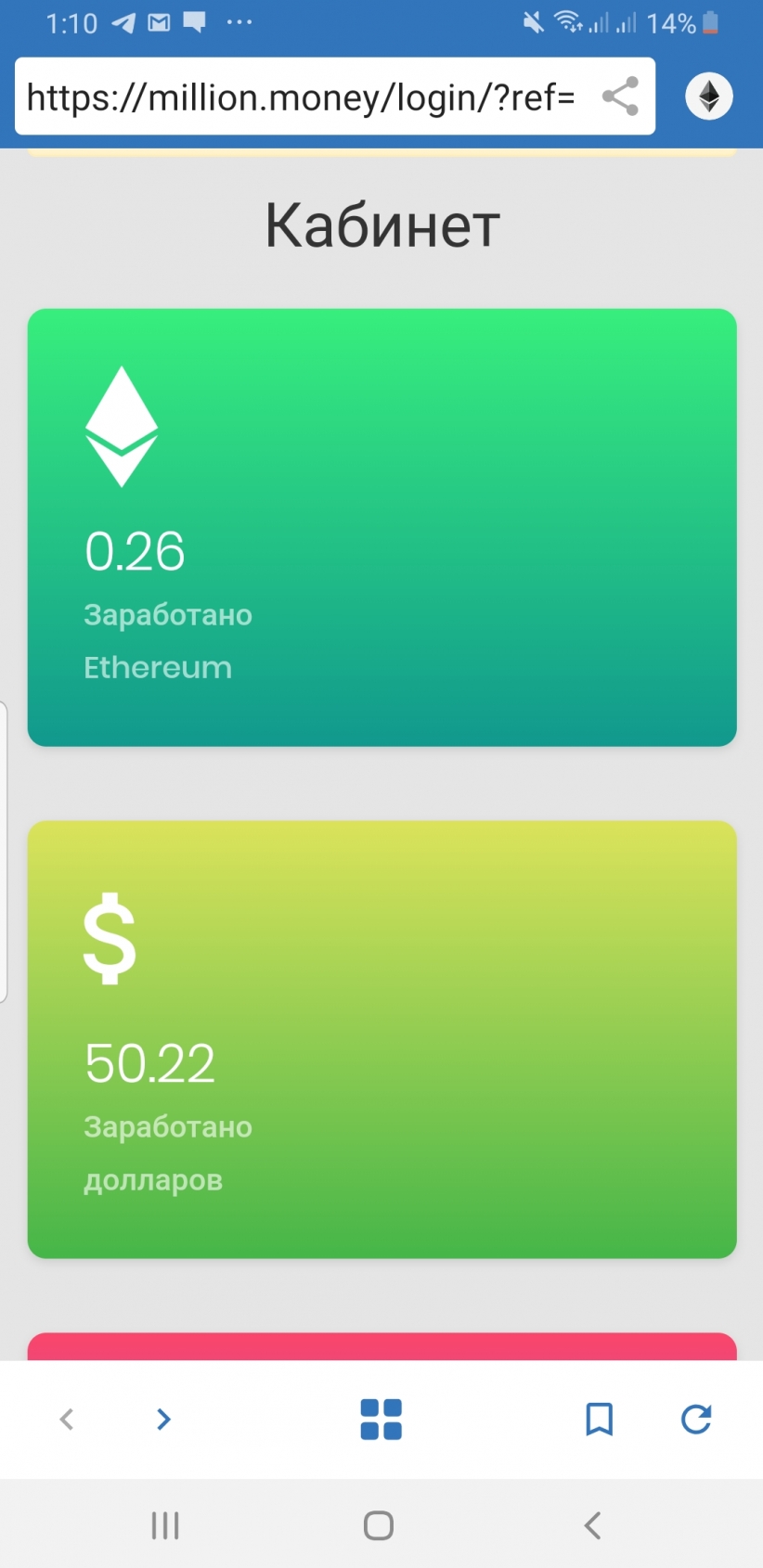Open the browser grid menu
Viewport: 763px width, 1568px height.
[x=381, y=1419]
